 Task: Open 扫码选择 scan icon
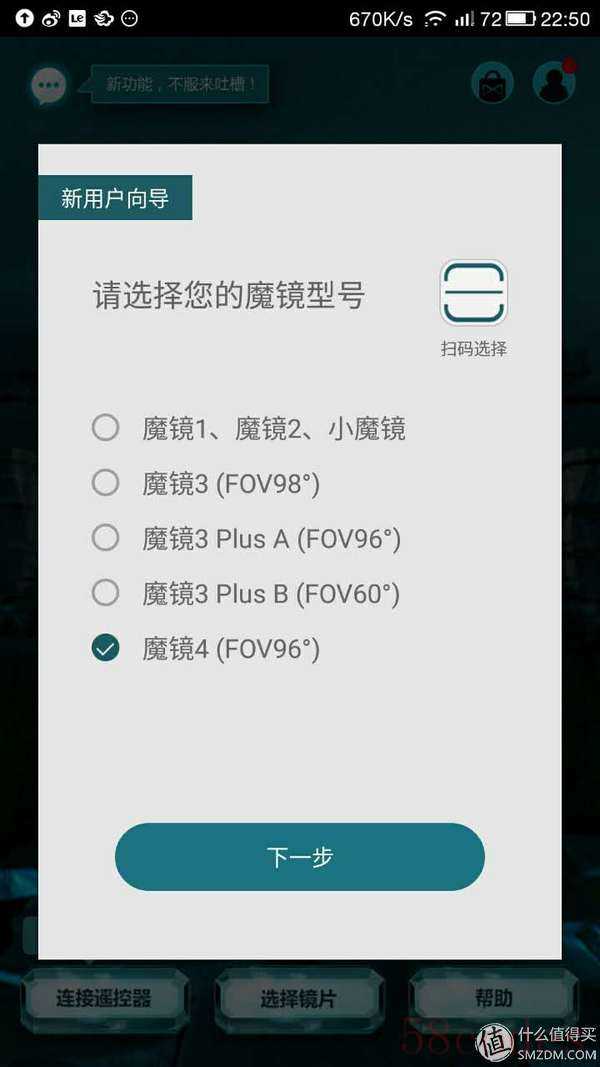[474, 294]
